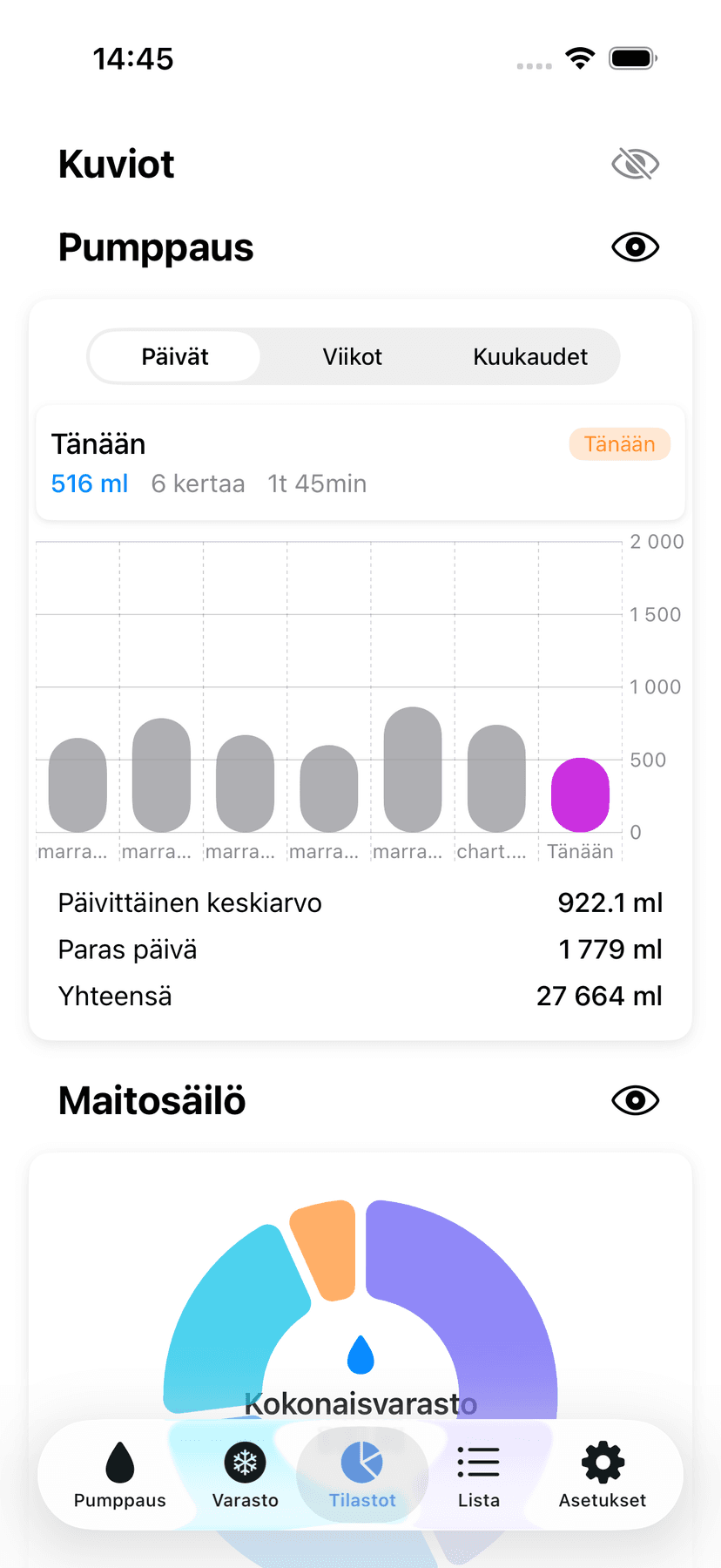Switch to the Viikot view
The width and height of the screenshot is (721, 1568).
[352, 356]
